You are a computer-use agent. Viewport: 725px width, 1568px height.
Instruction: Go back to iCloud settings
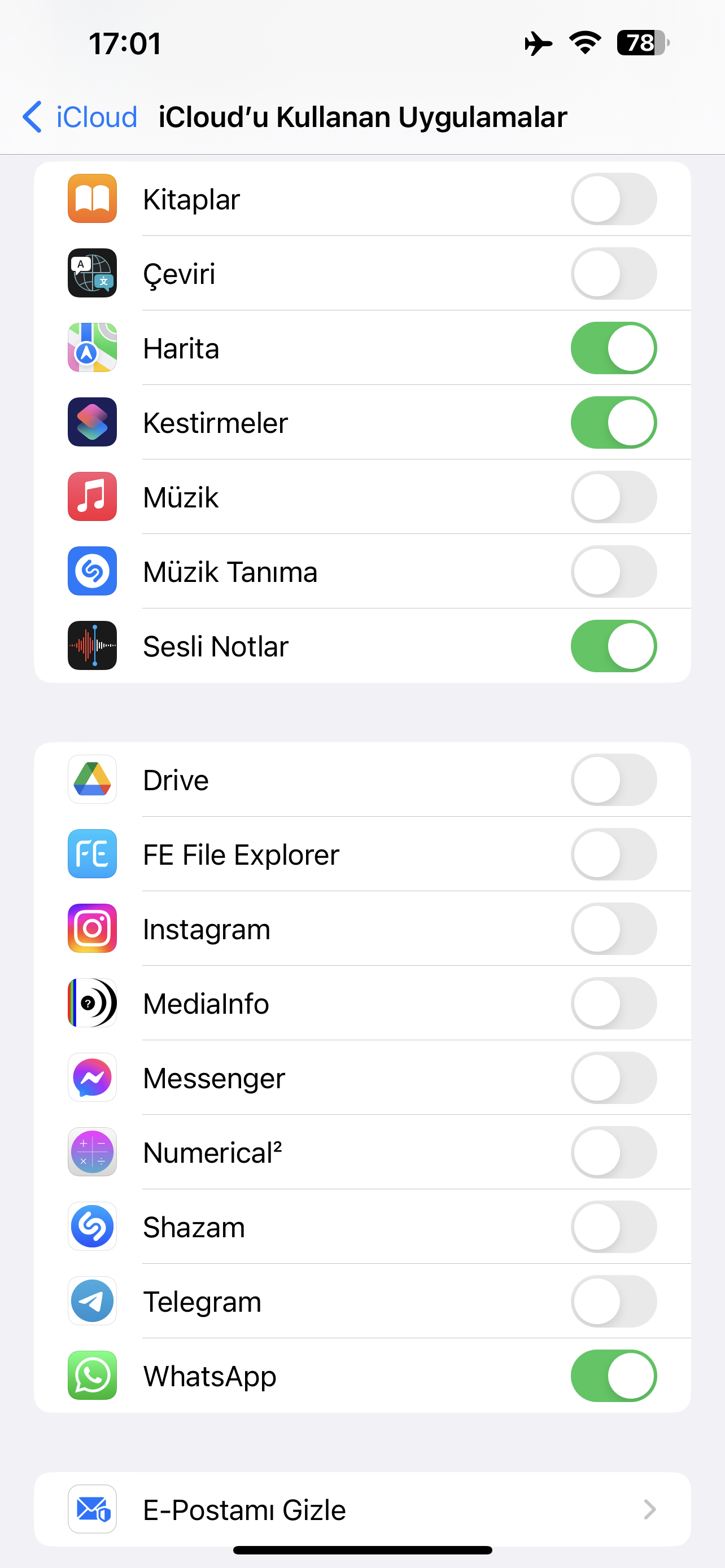pos(80,117)
